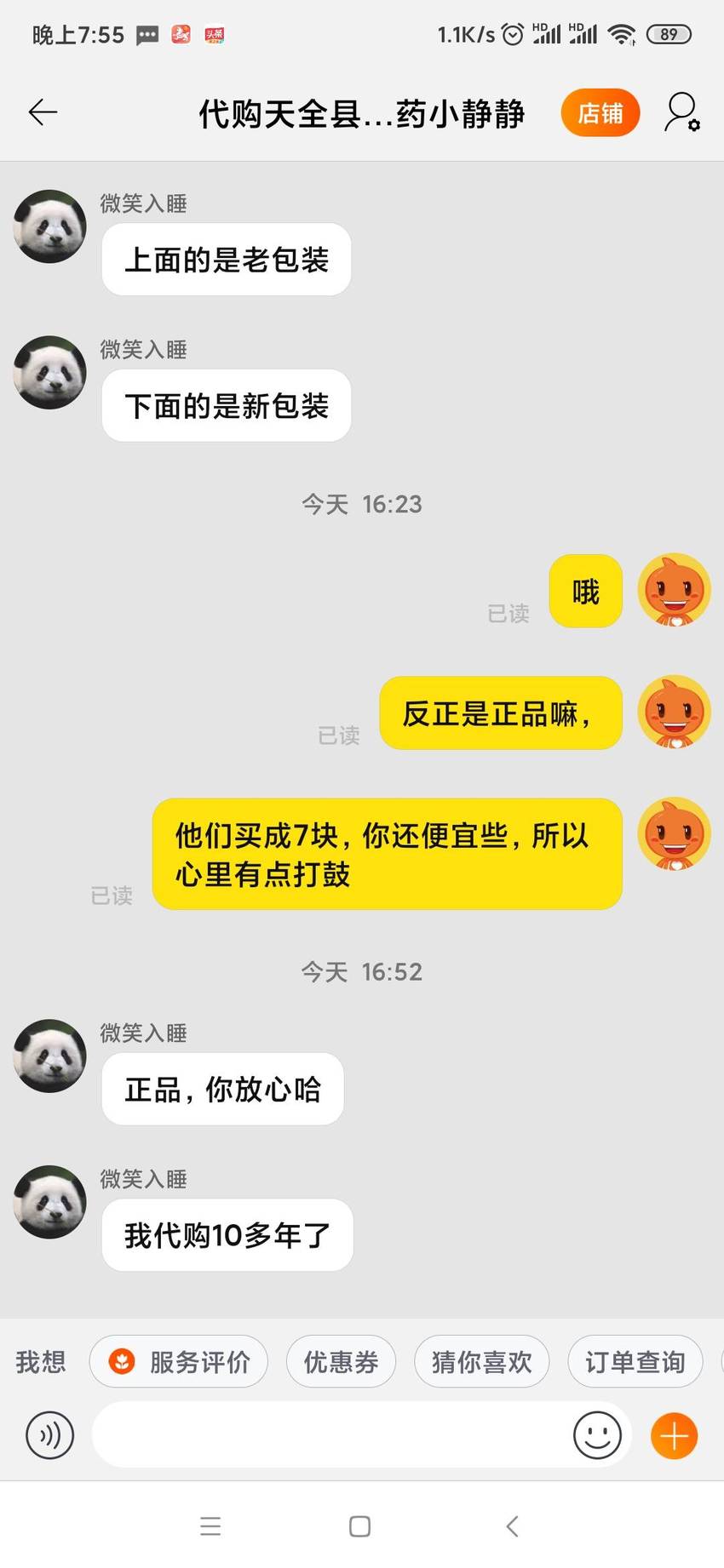Open the orange plus attachment menu
The image size is (724, 1568).
(675, 1435)
